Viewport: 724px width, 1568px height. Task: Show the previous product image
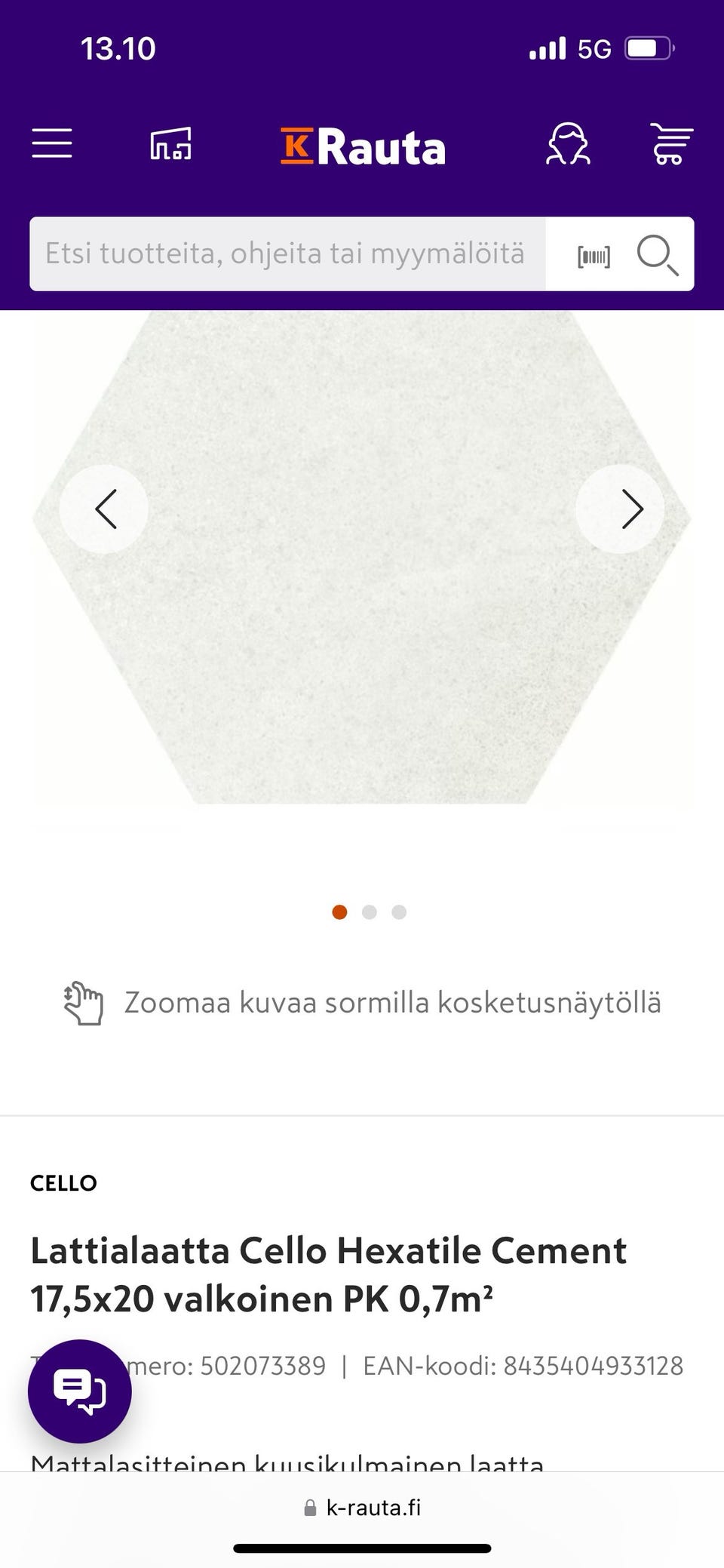tap(104, 509)
